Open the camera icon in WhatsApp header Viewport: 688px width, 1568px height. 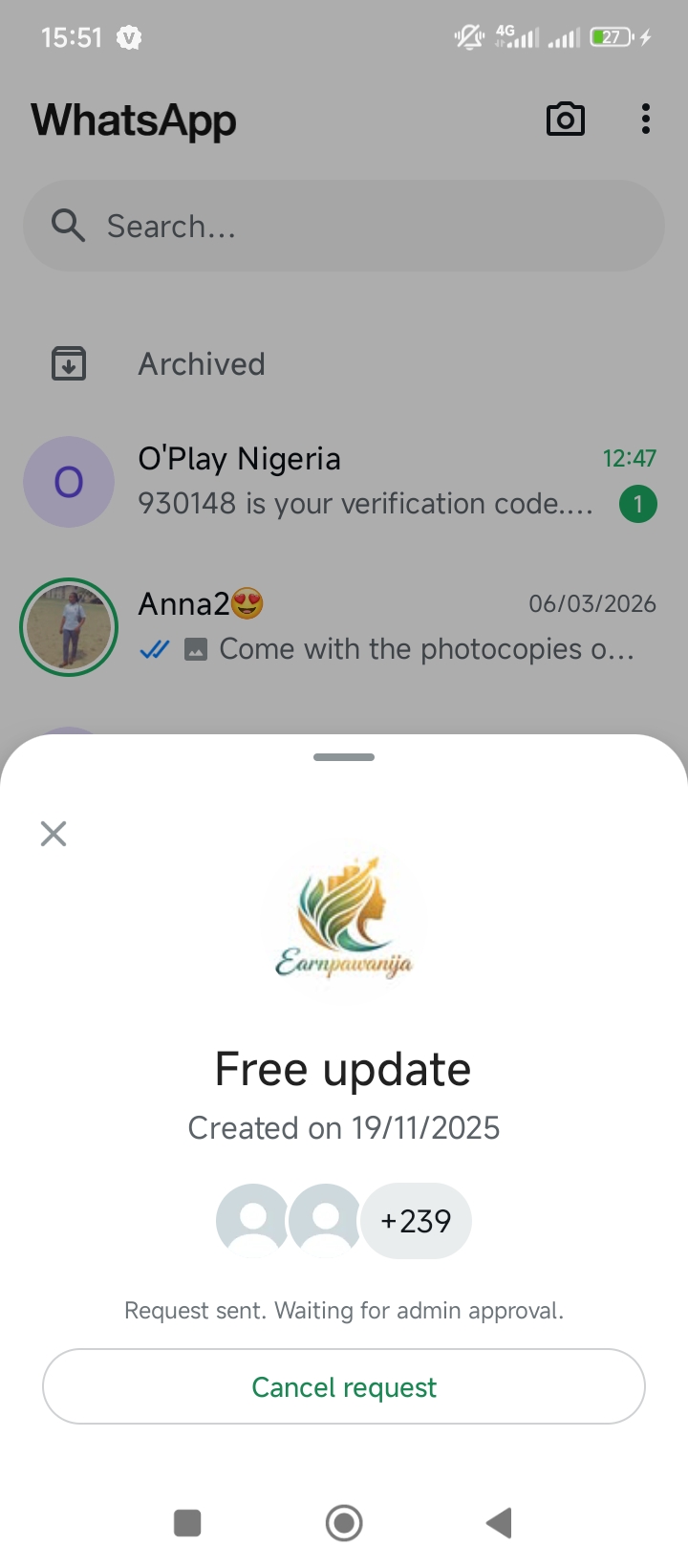[565, 120]
